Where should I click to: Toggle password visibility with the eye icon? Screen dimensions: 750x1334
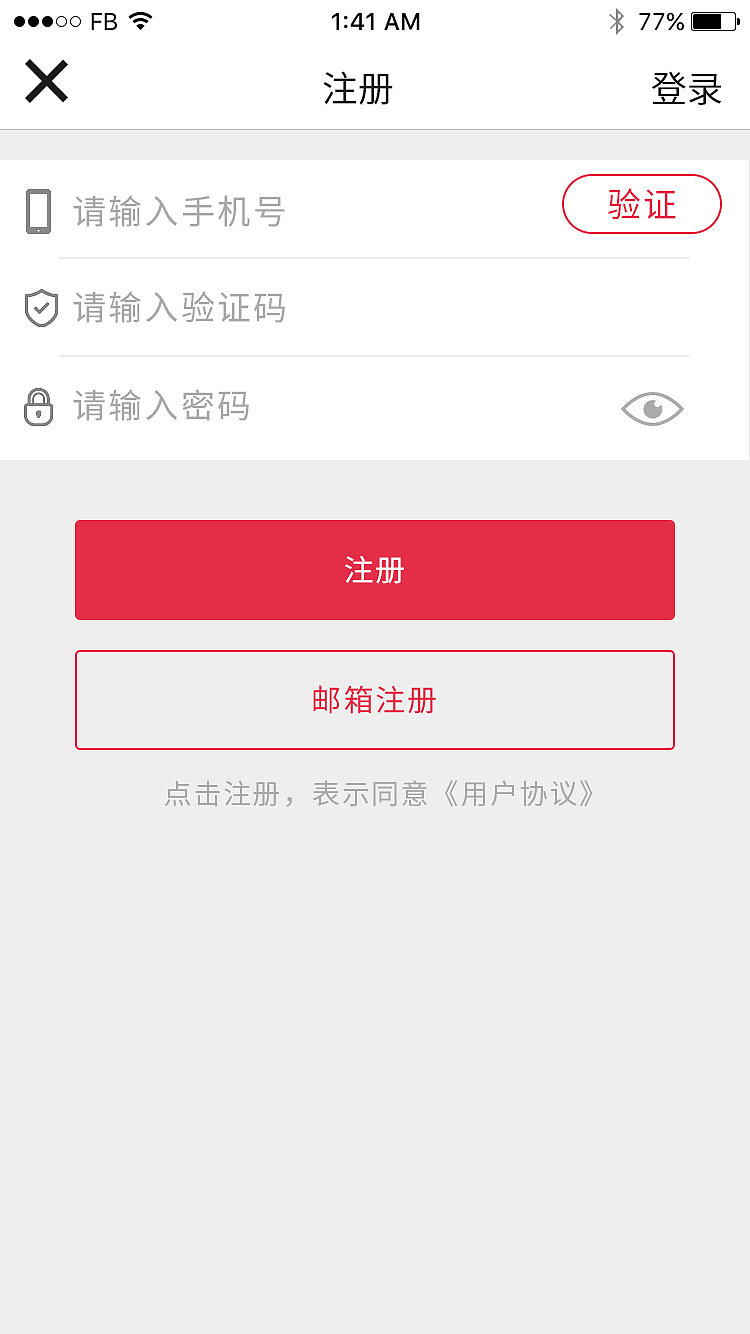[651, 407]
